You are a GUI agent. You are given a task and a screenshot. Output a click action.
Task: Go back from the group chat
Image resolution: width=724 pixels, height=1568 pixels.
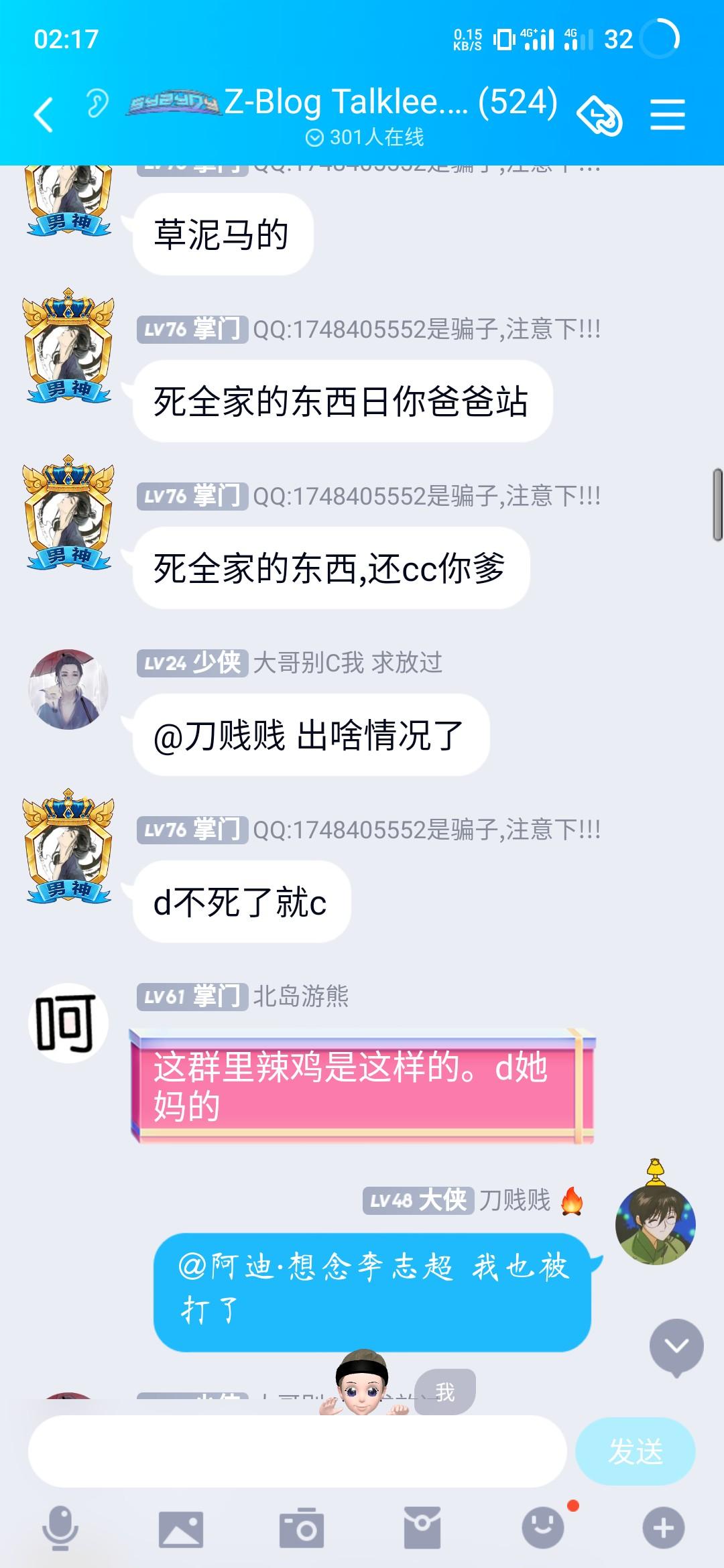pos(44,115)
